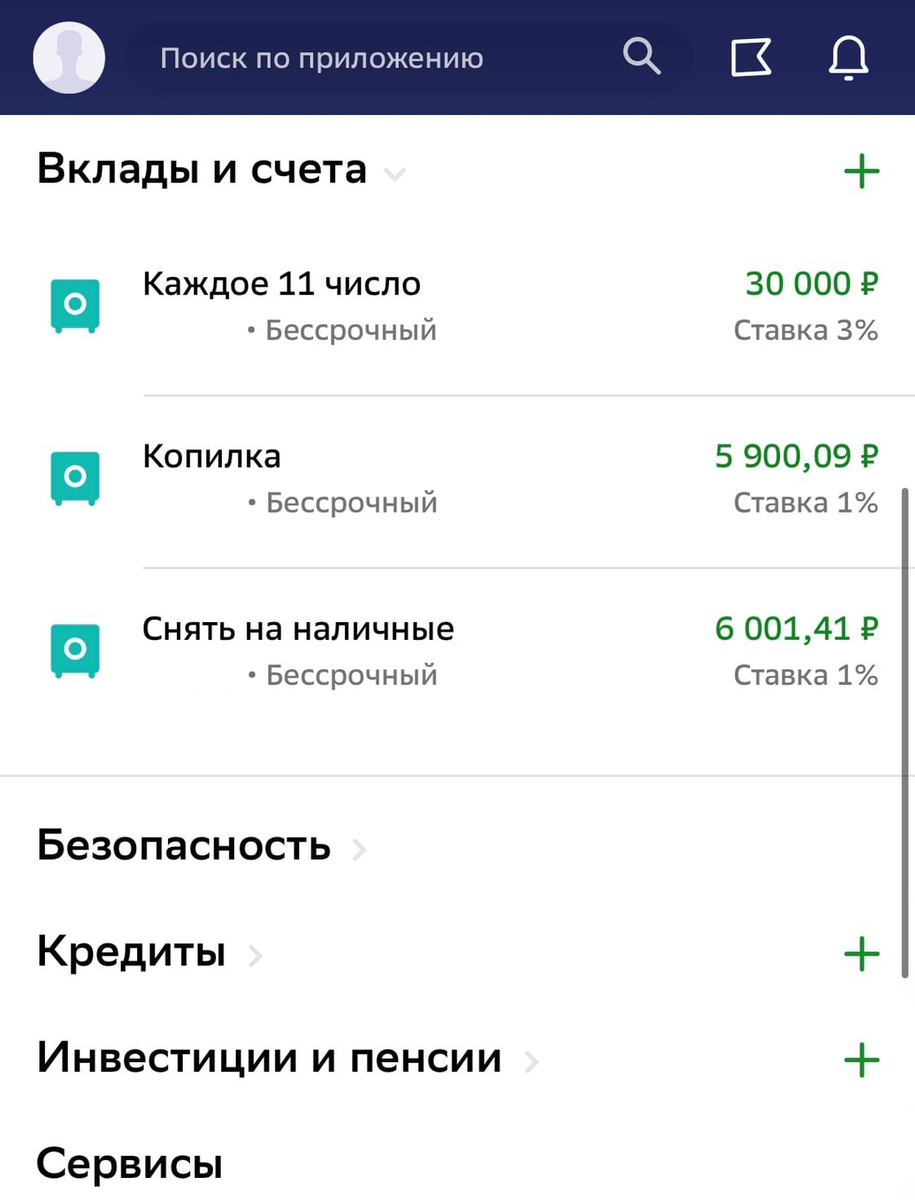This screenshot has height=1200, width=915.
Task: Open the notifications bell
Action: click(849, 58)
